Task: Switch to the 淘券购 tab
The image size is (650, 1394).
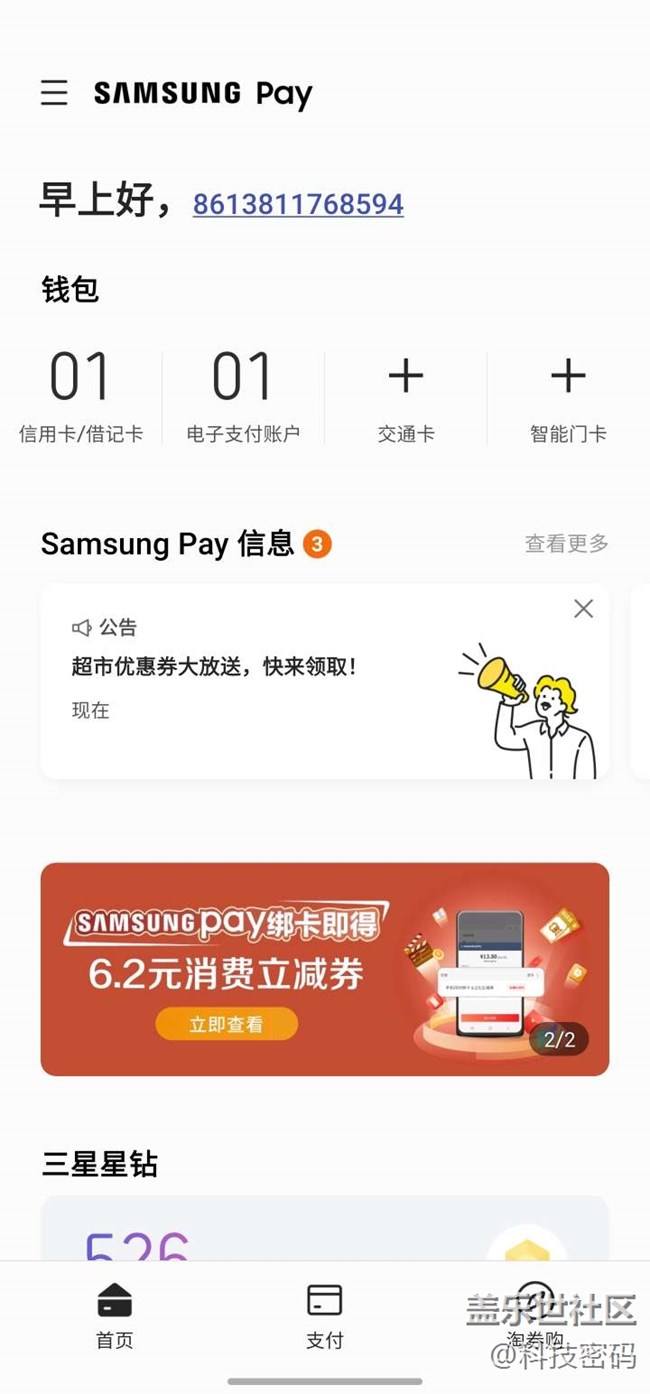Action: [x=535, y=1316]
